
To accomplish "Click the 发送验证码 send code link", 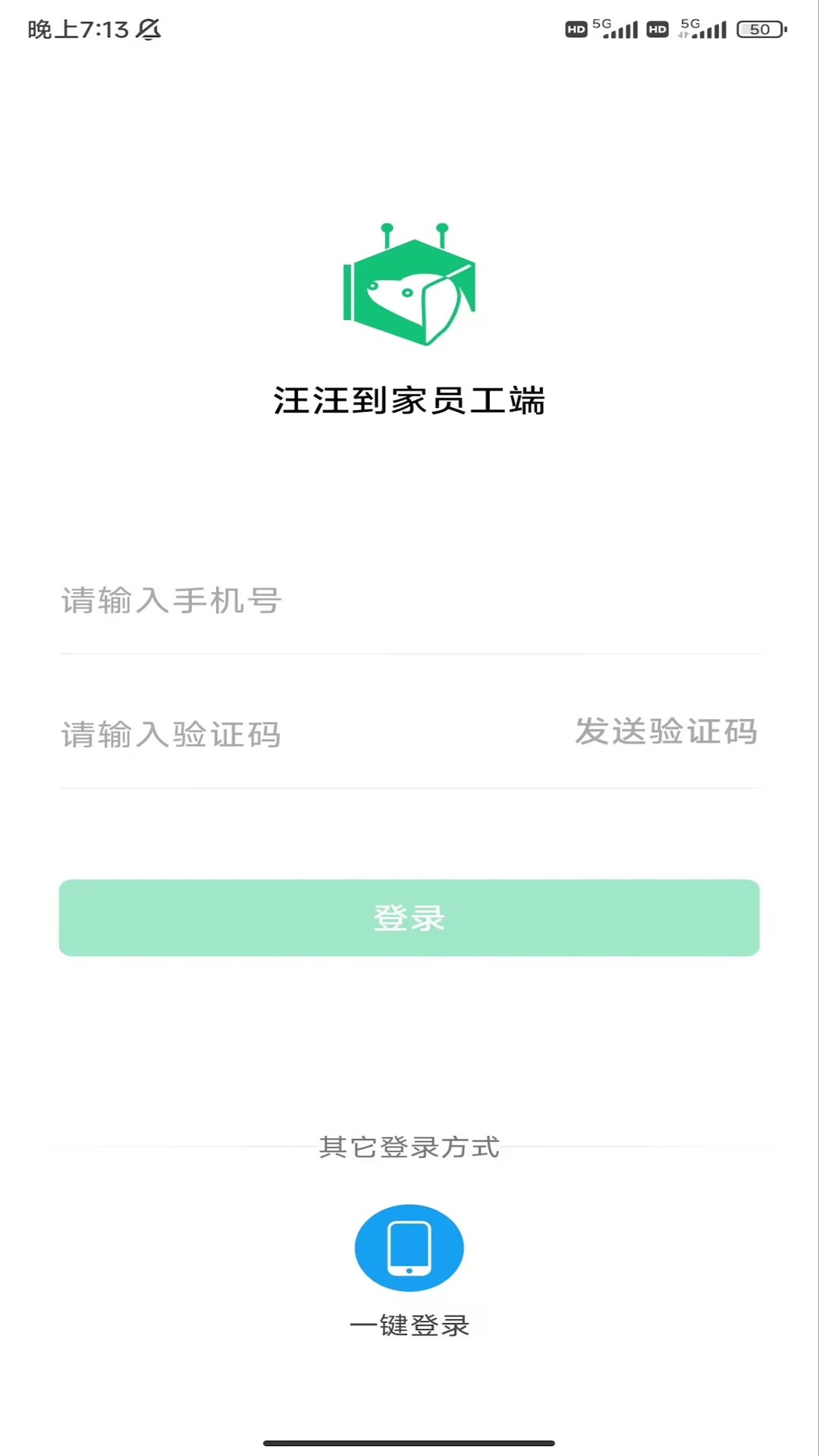I will 667,732.
